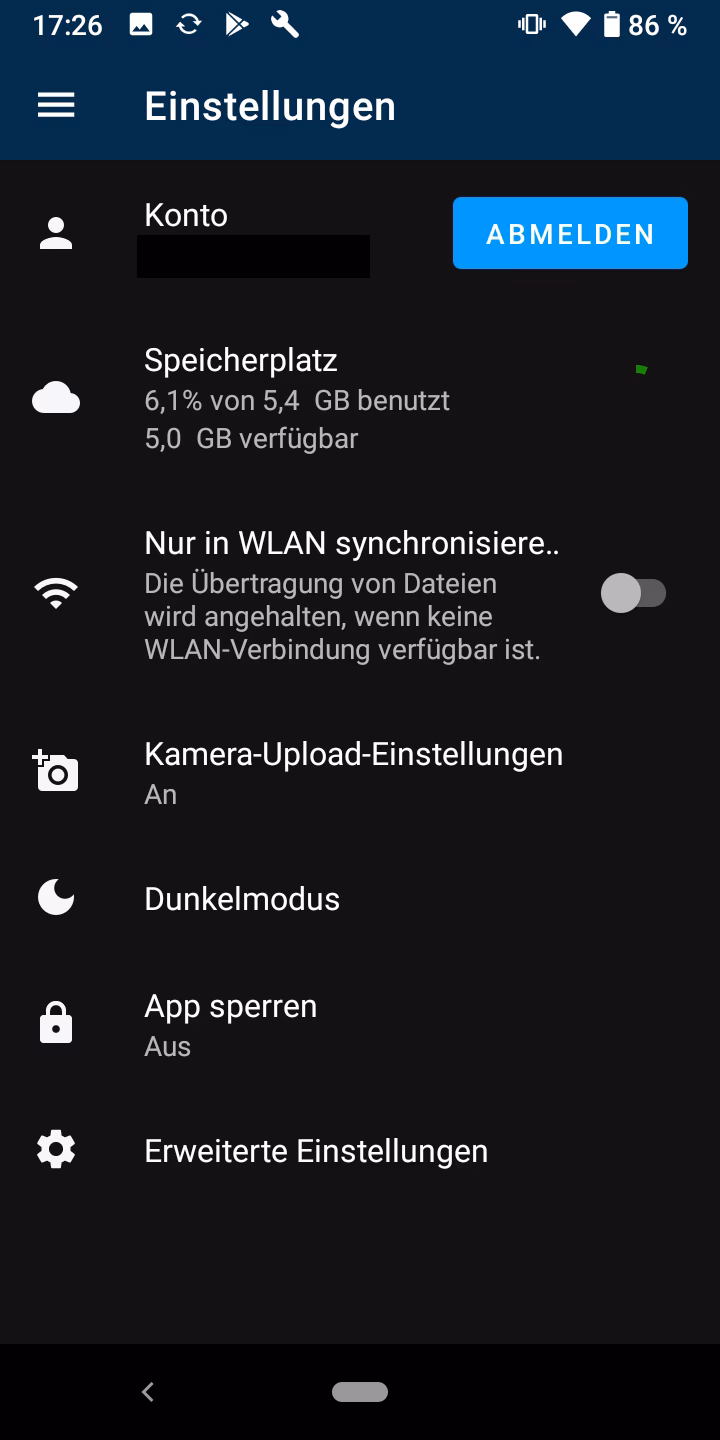Expand the Dunkelmodus options
720x1440 pixels.
click(241, 897)
